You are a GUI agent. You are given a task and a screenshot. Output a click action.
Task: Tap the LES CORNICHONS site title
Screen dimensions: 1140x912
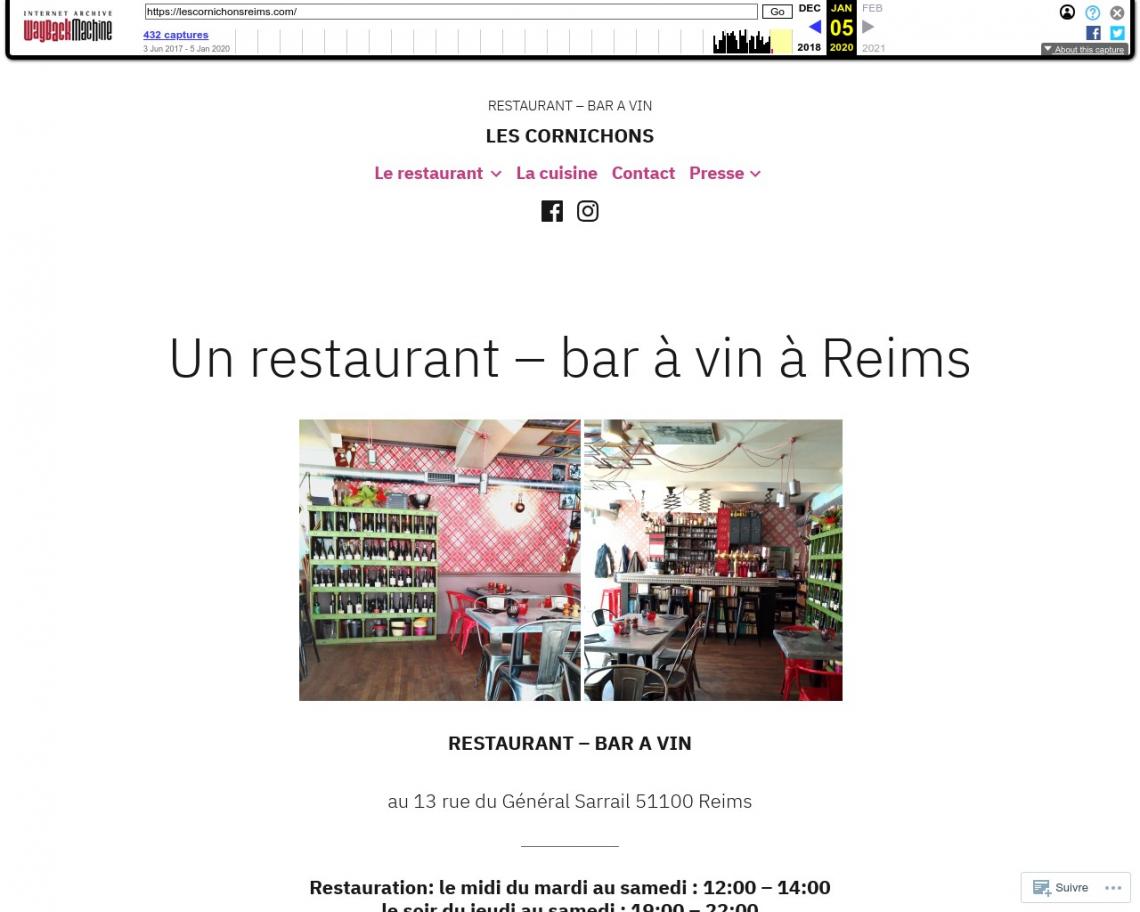click(x=569, y=136)
